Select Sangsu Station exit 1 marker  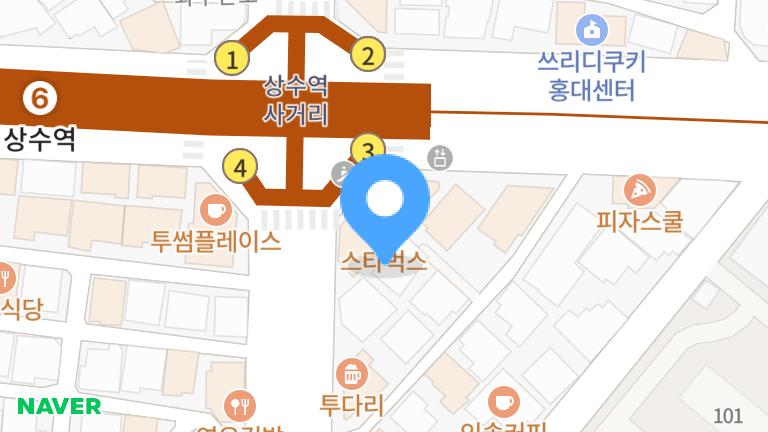tap(232, 59)
